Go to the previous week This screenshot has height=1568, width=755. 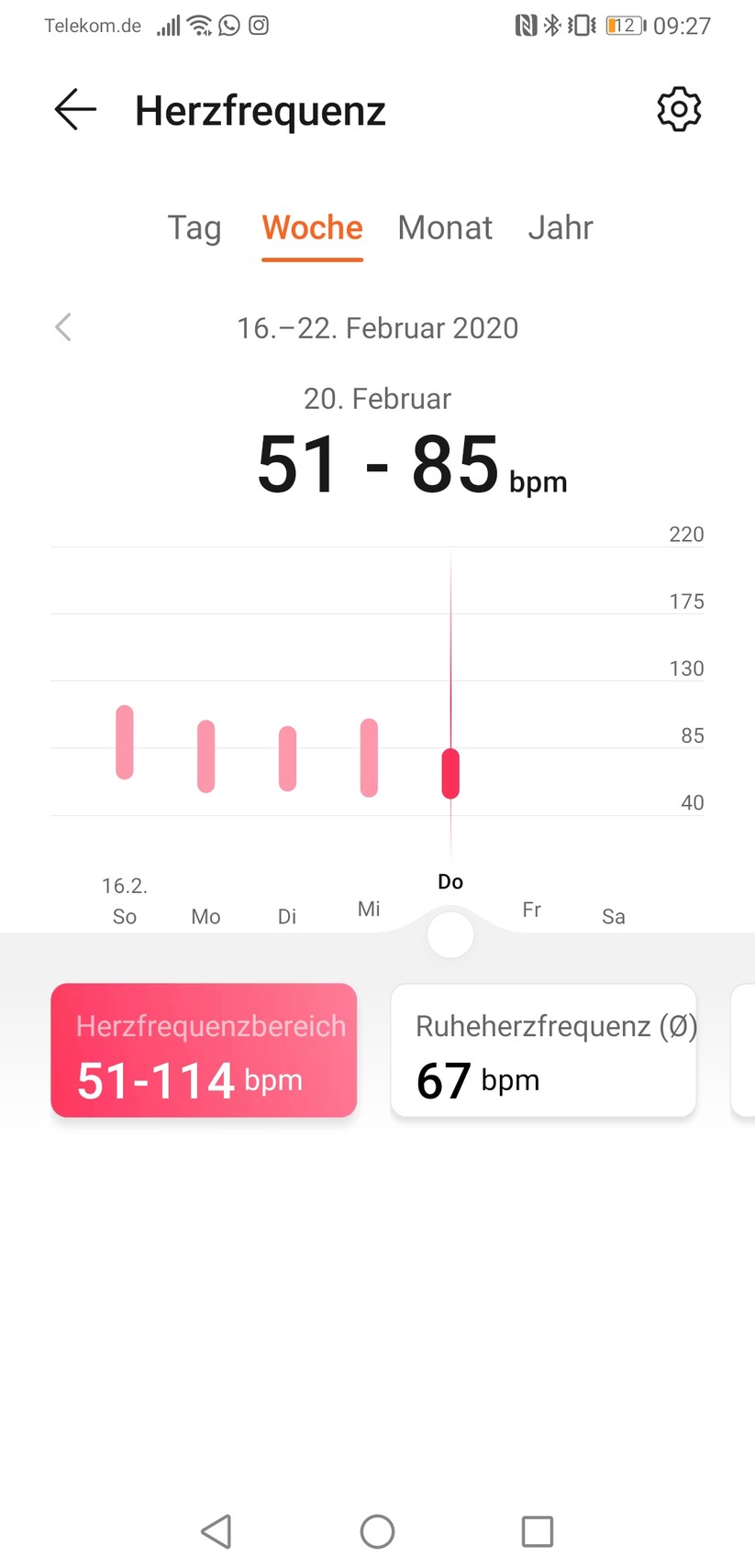pyautogui.click(x=63, y=327)
